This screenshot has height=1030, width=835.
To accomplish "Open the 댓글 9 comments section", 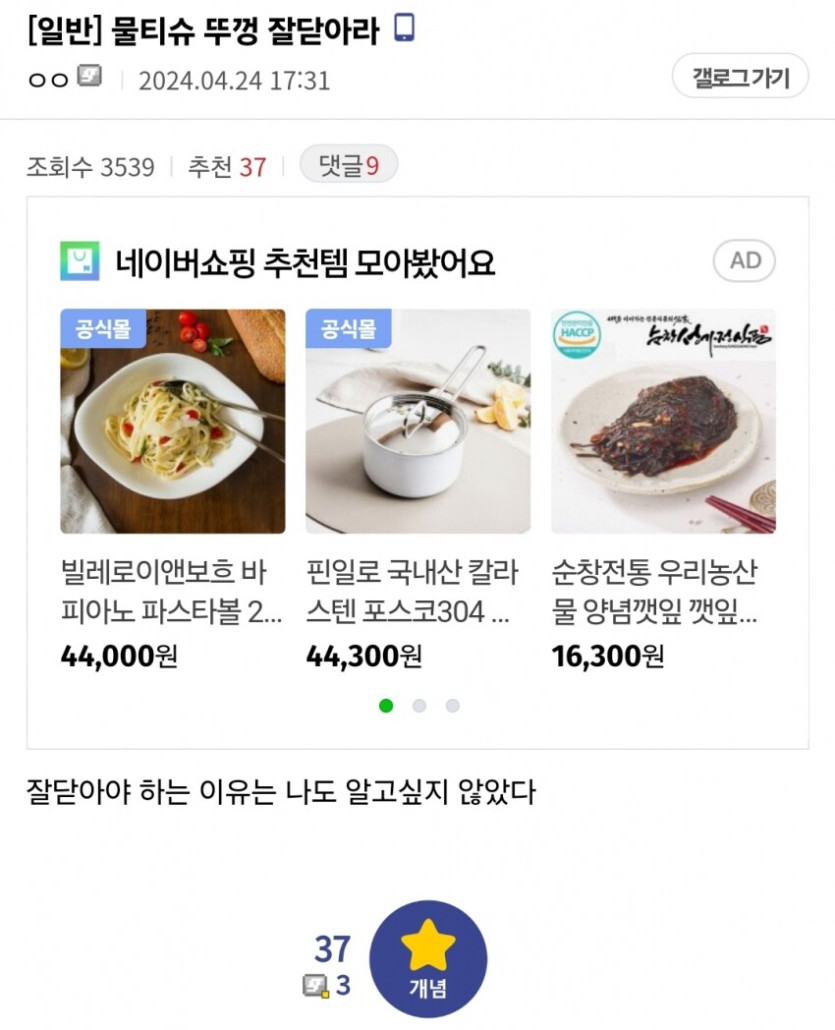I will click(348, 163).
